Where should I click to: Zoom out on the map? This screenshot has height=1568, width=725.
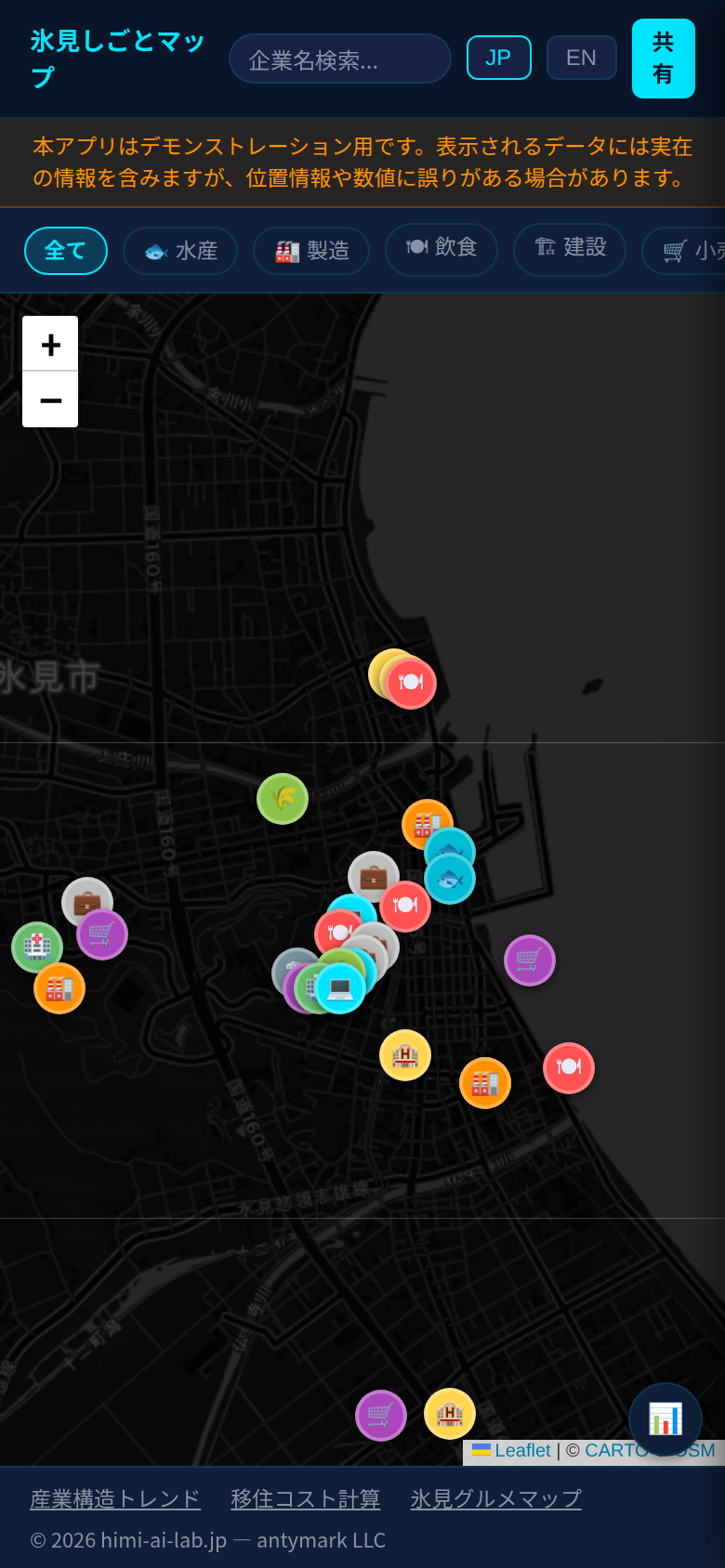50,400
